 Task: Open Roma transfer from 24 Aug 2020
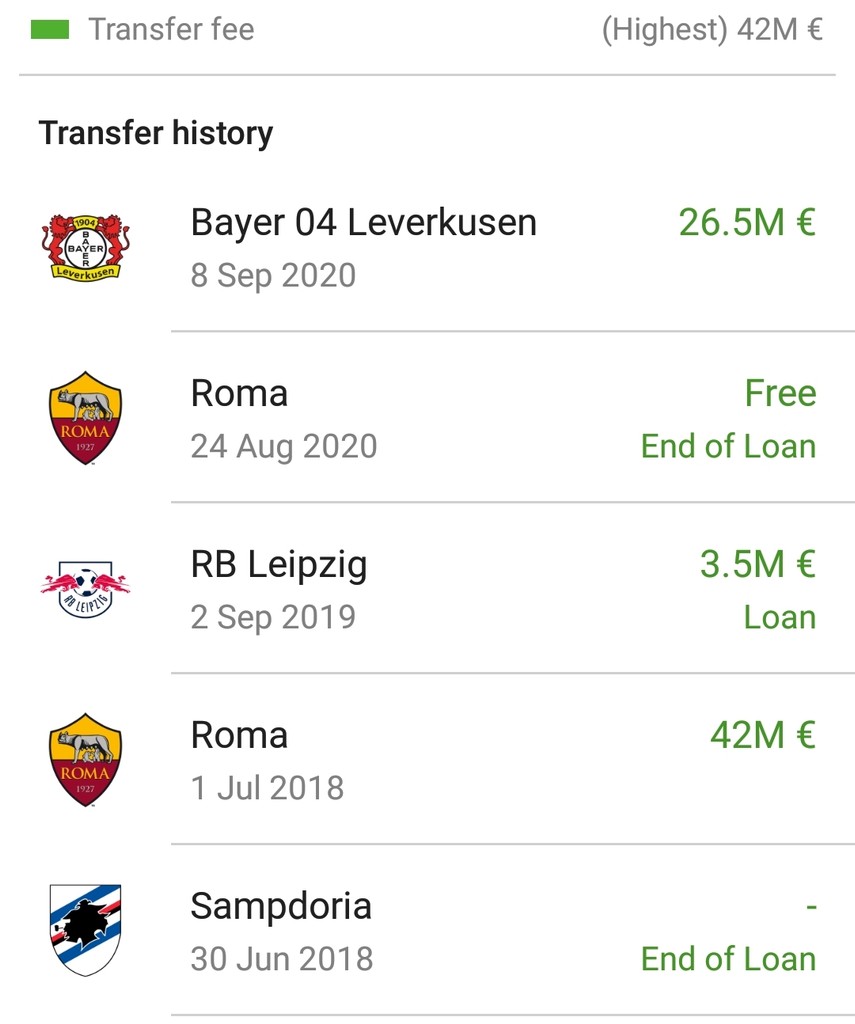tap(427, 417)
